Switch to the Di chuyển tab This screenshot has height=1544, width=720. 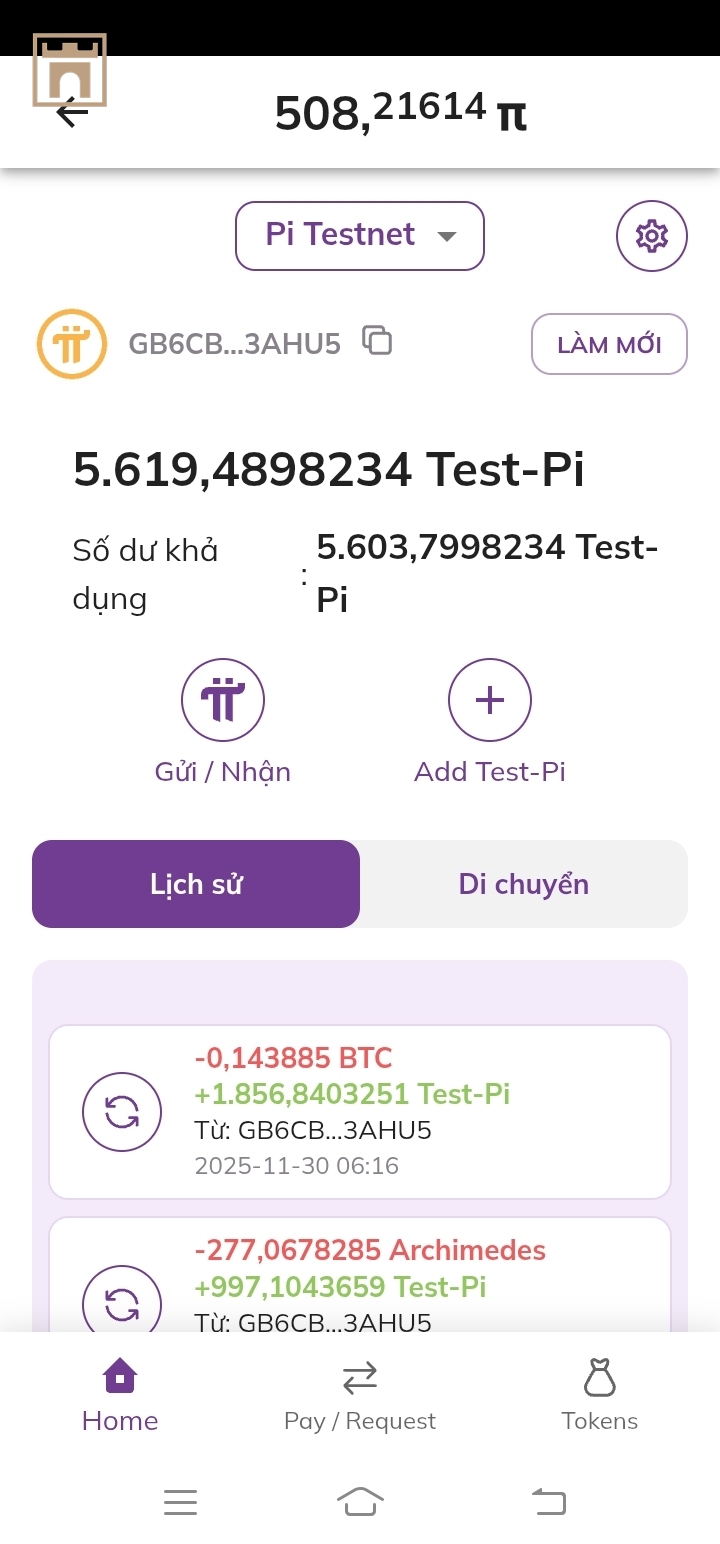click(x=523, y=884)
